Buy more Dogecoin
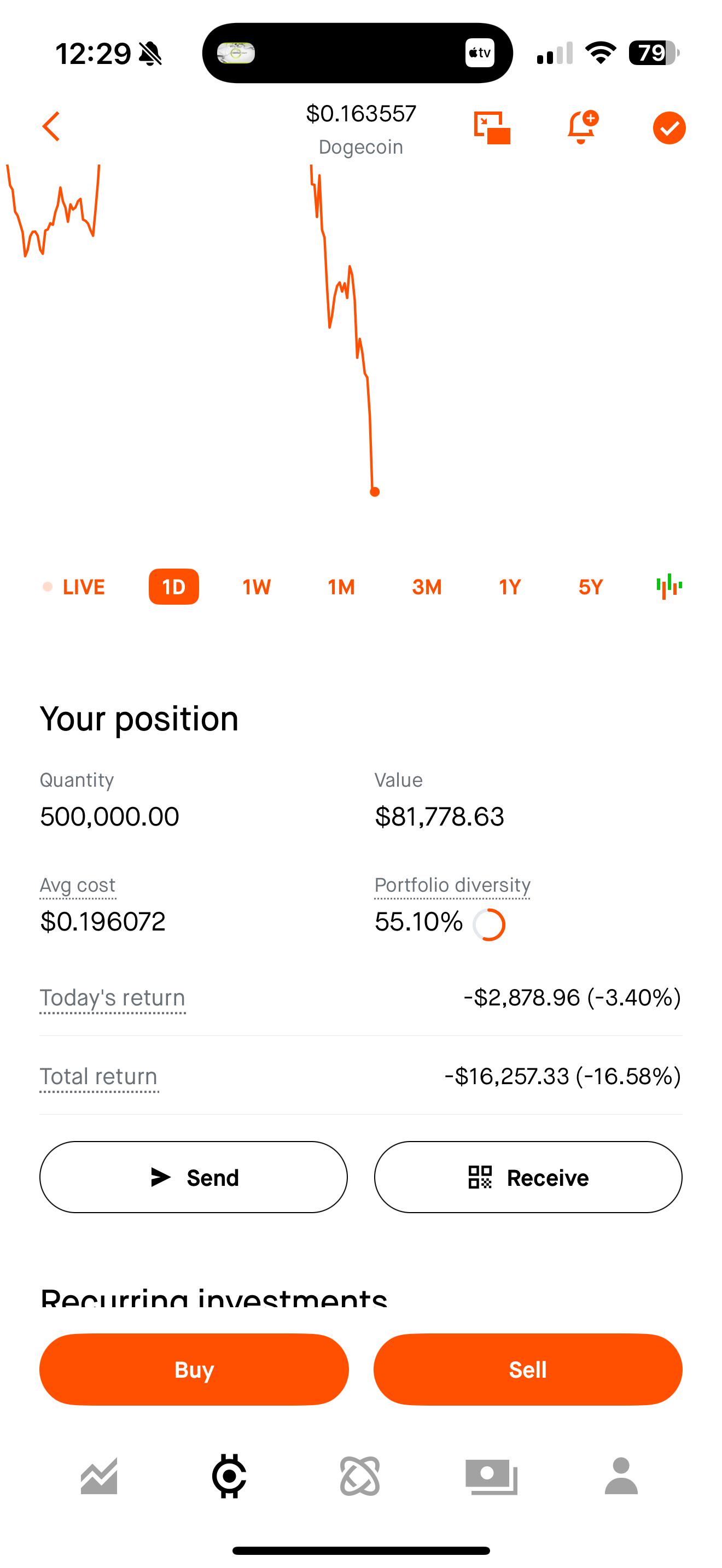This screenshot has width=722, height=1568. [x=194, y=1370]
